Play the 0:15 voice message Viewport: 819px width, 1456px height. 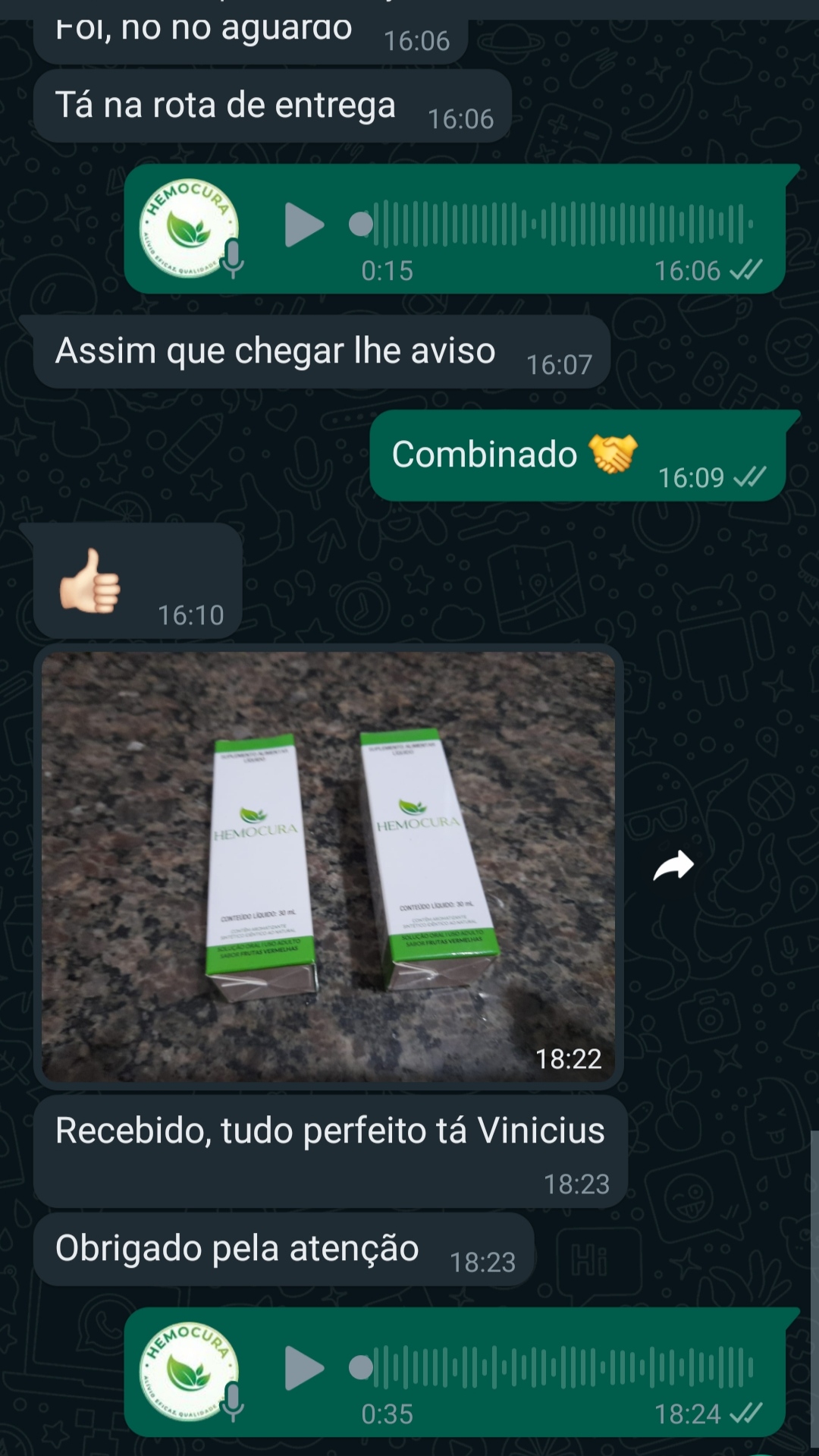coord(303,225)
